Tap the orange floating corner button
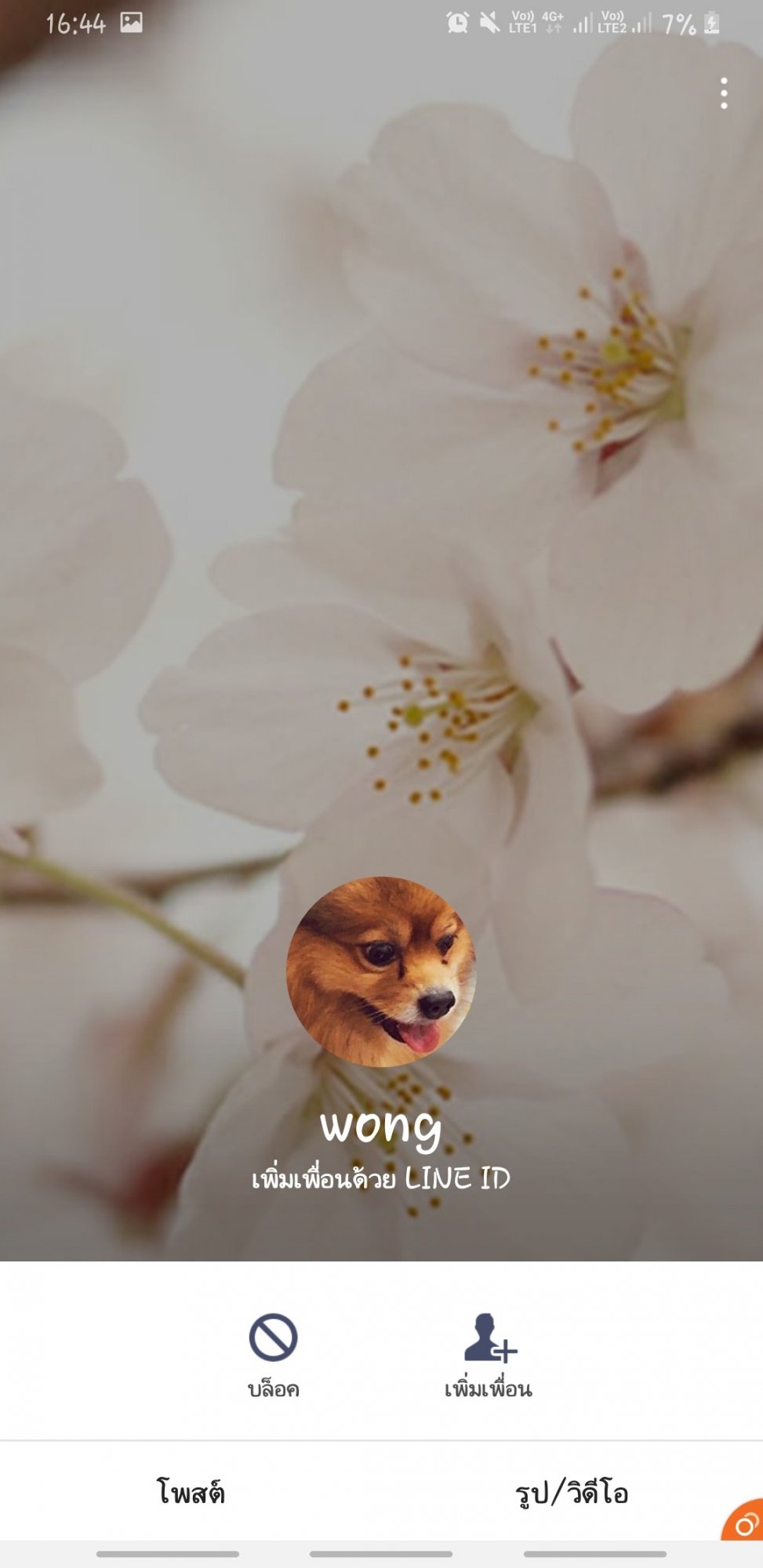This screenshot has width=763, height=1568. (743, 1520)
